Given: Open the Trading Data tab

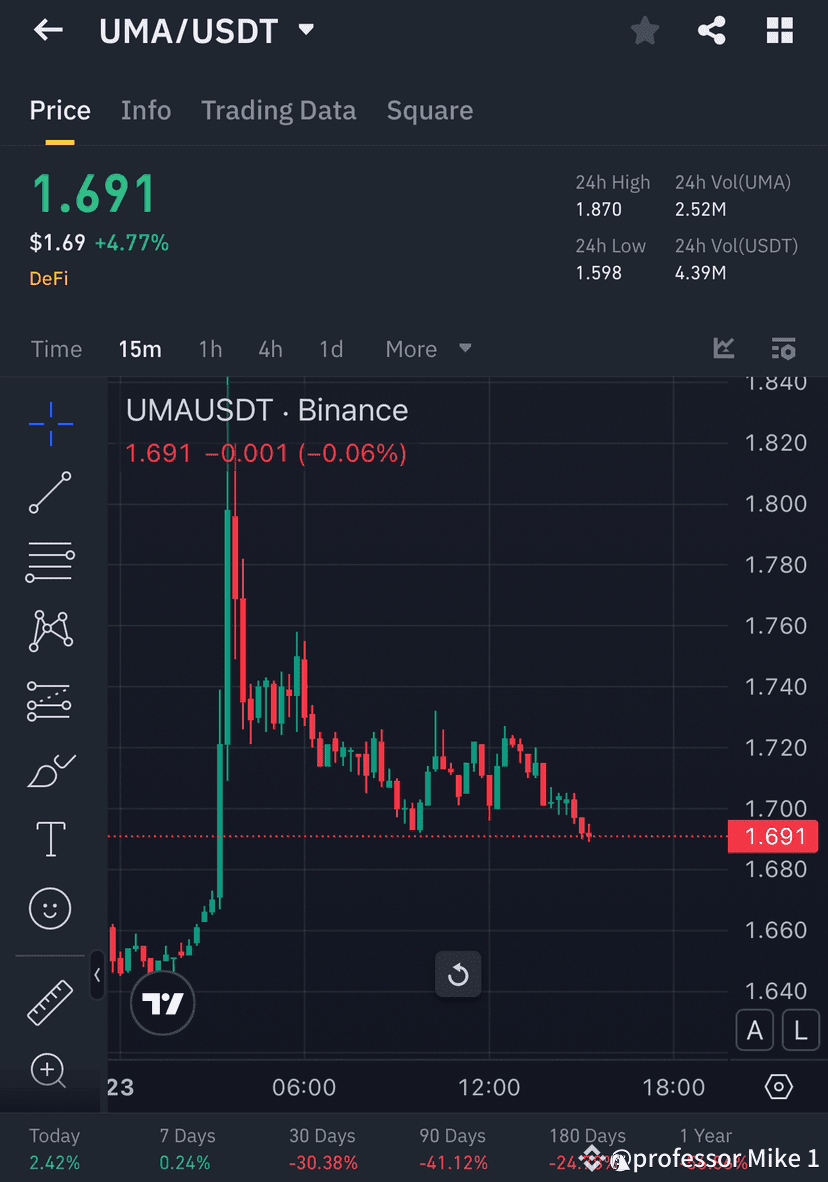Looking at the screenshot, I should (x=278, y=110).
